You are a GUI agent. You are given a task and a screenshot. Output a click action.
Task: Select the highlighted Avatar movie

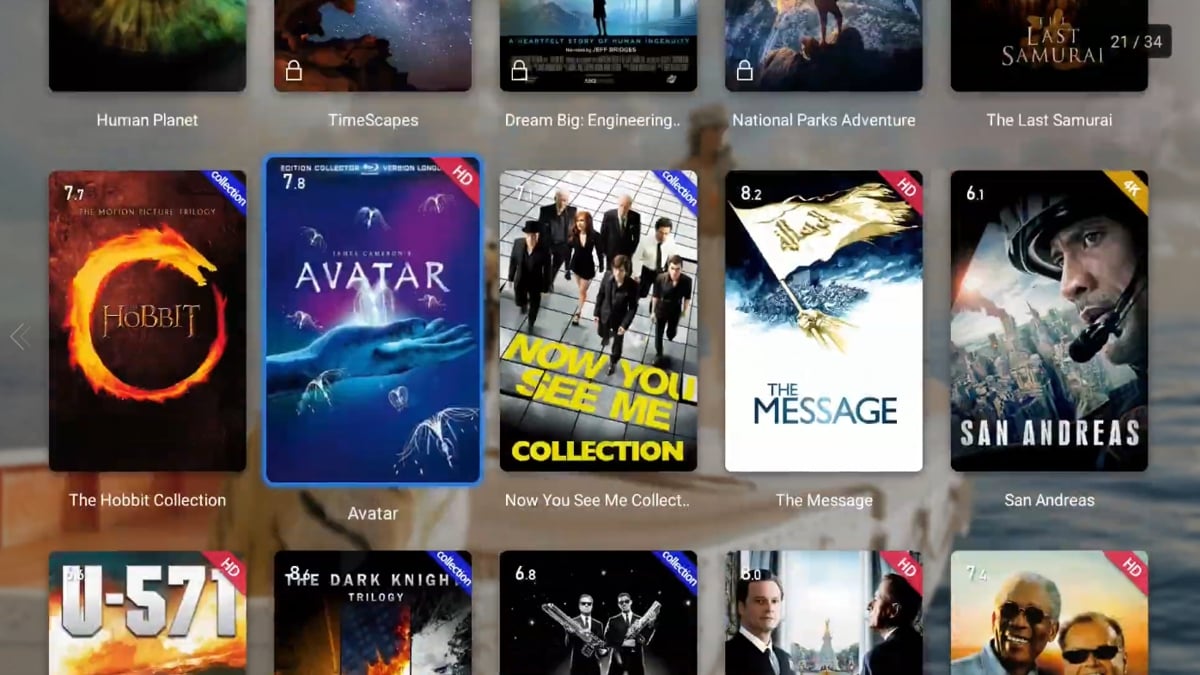point(372,320)
